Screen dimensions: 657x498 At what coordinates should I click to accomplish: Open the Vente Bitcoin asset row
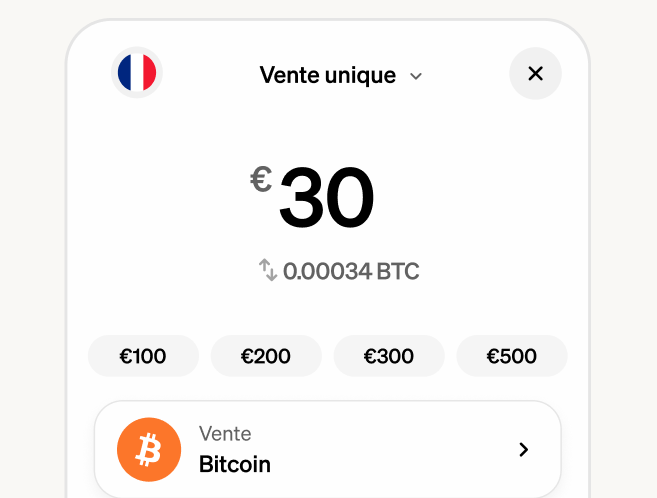click(328, 449)
